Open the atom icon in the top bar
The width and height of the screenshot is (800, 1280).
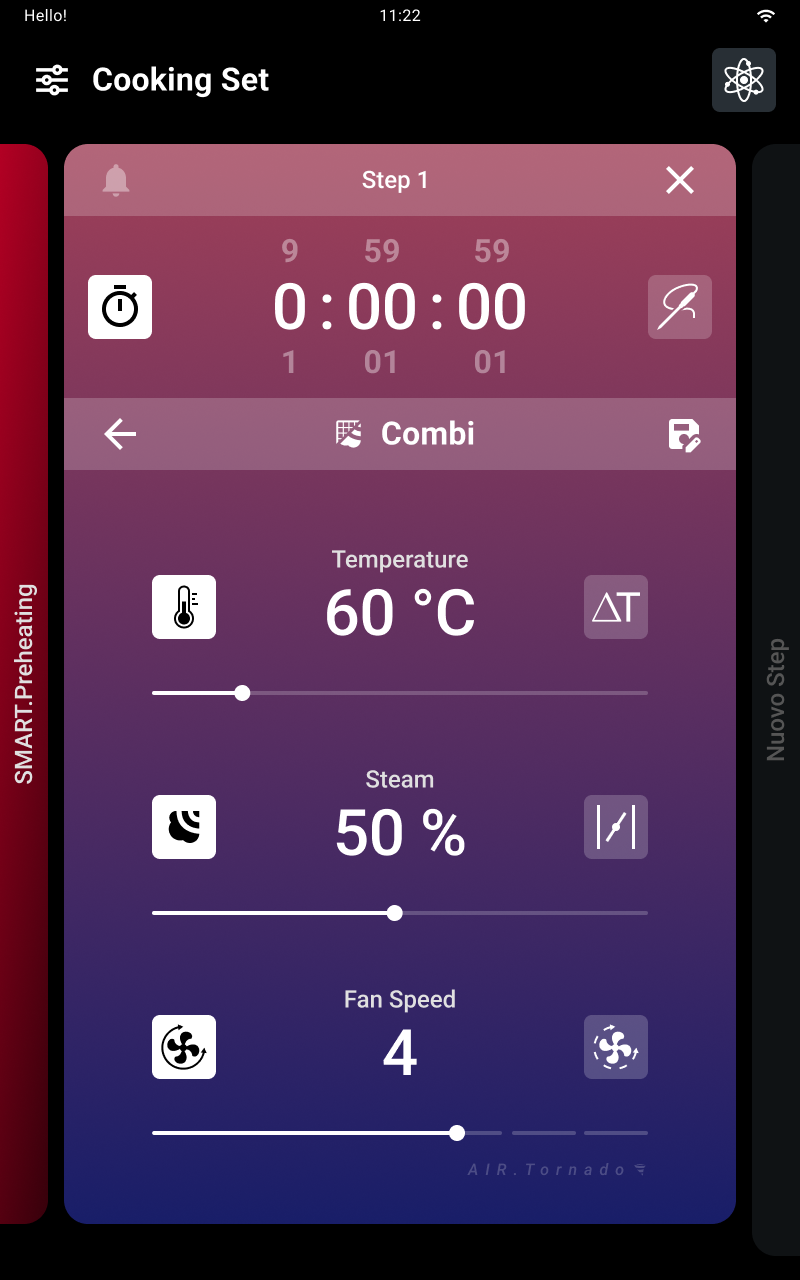pyautogui.click(x=743, y=80)
